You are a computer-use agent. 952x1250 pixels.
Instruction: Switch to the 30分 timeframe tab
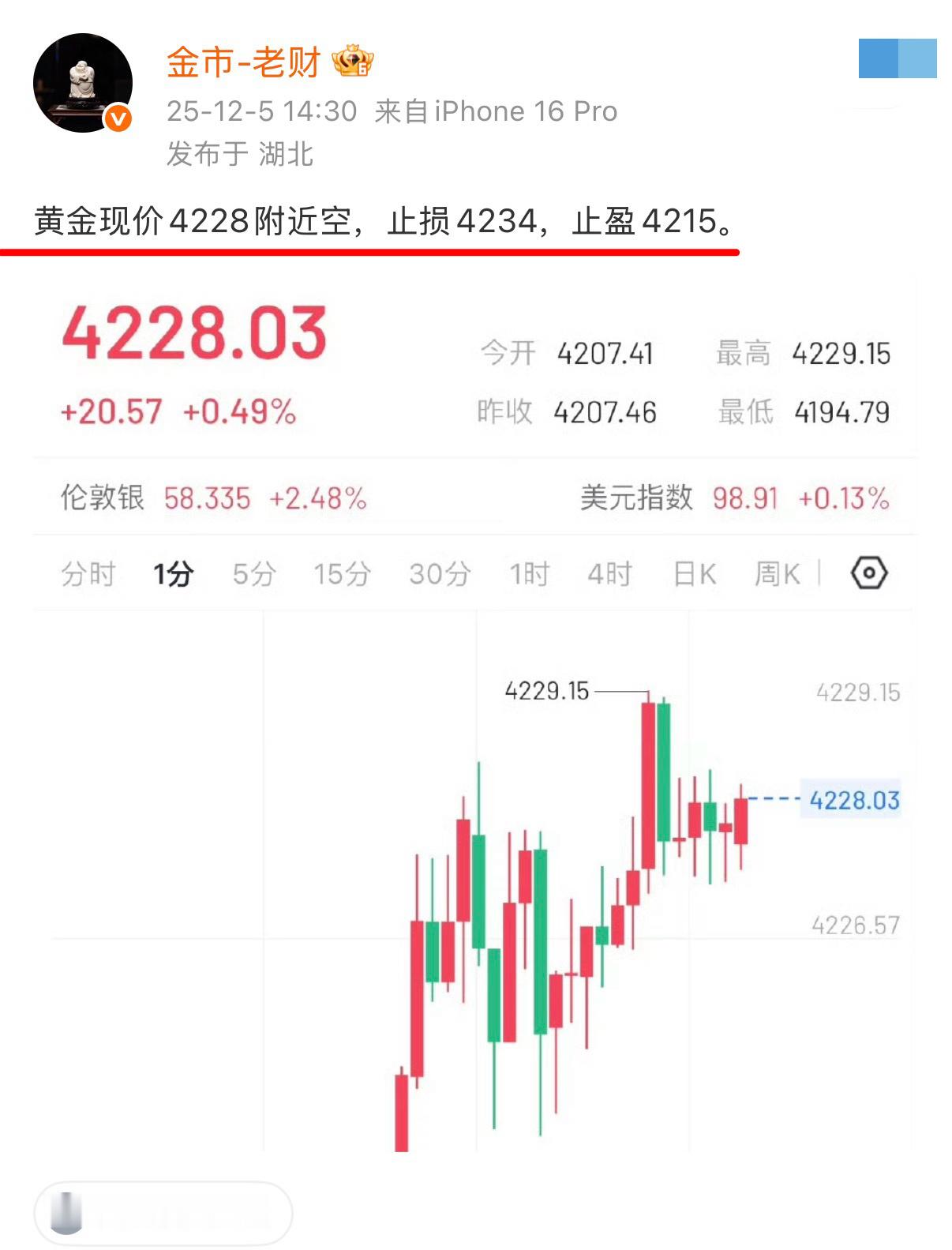[x=440, y=575]
